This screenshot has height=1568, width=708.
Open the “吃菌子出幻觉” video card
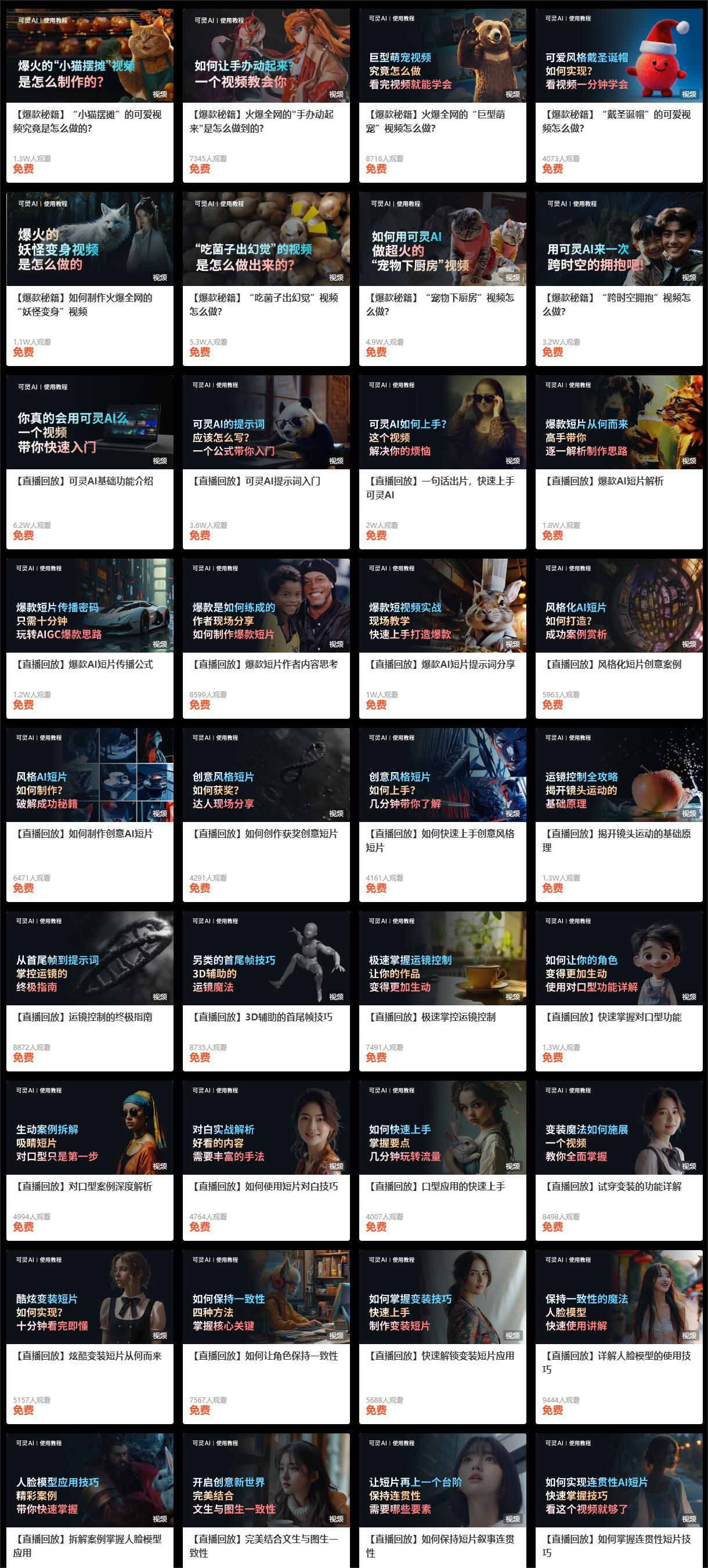[266, 279]
